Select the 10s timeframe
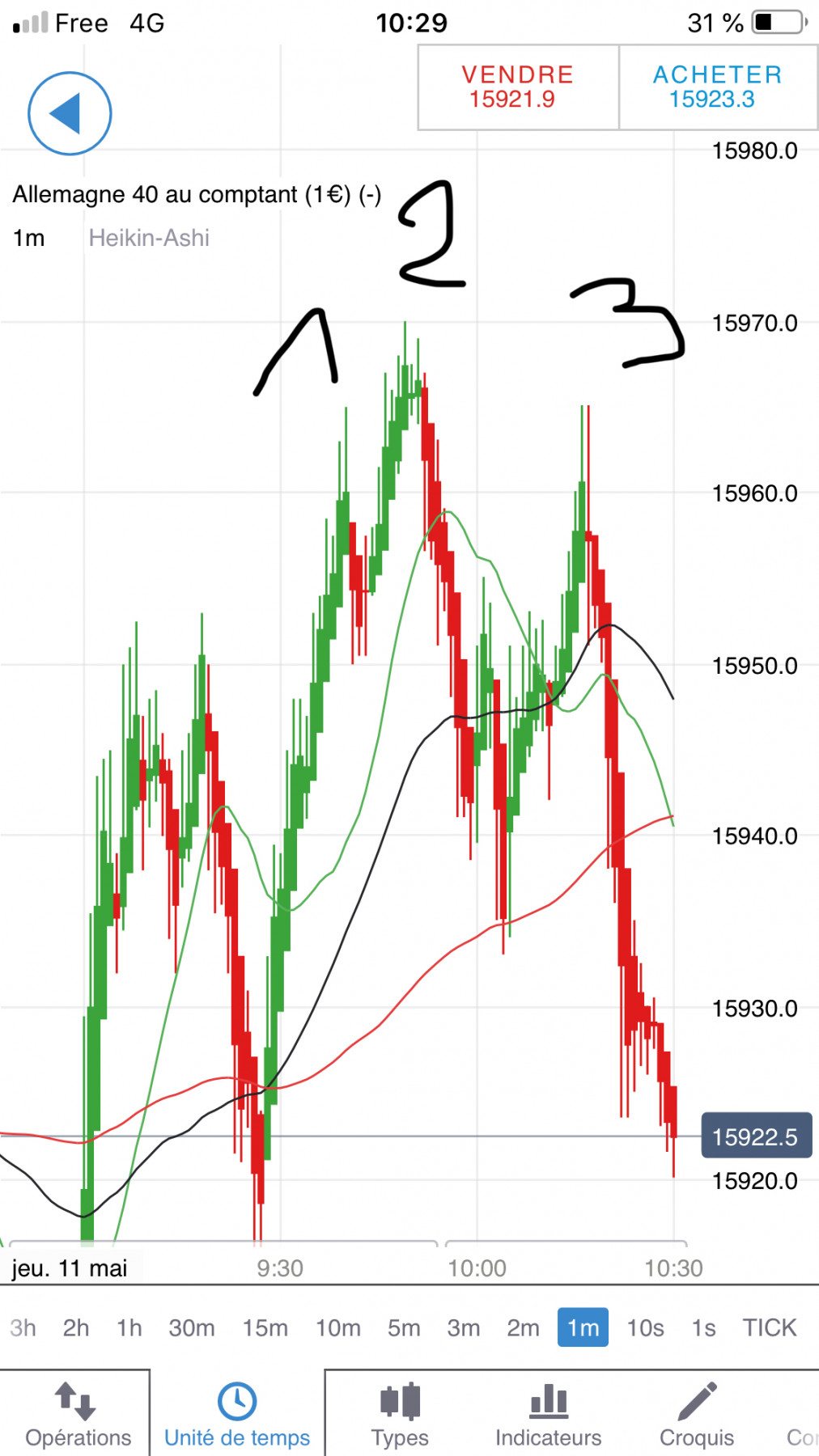The height and width of the screenshot is (1456, 819). 645,1328
